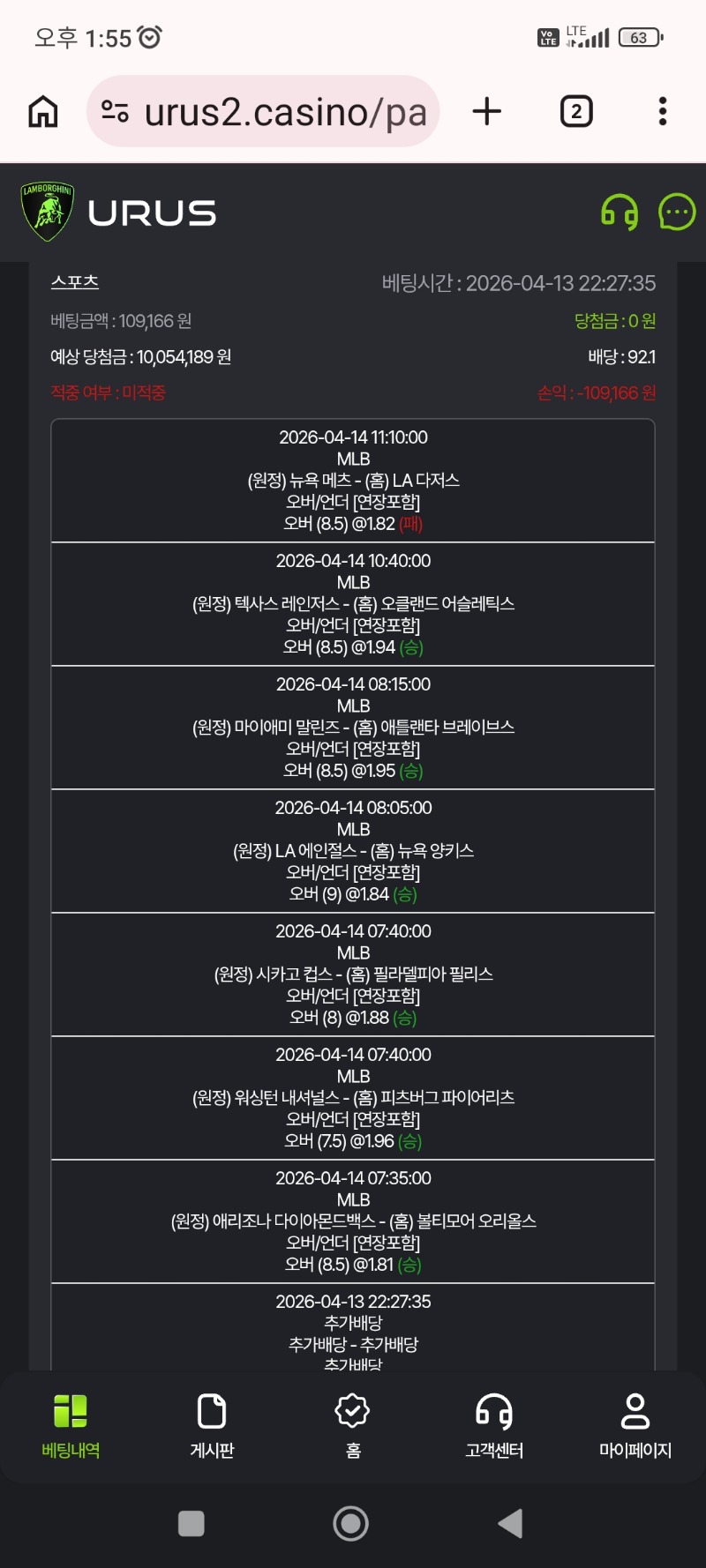Open the 마이페이지 tab
The image size is (706, 1568).
tap(635, 1426)
